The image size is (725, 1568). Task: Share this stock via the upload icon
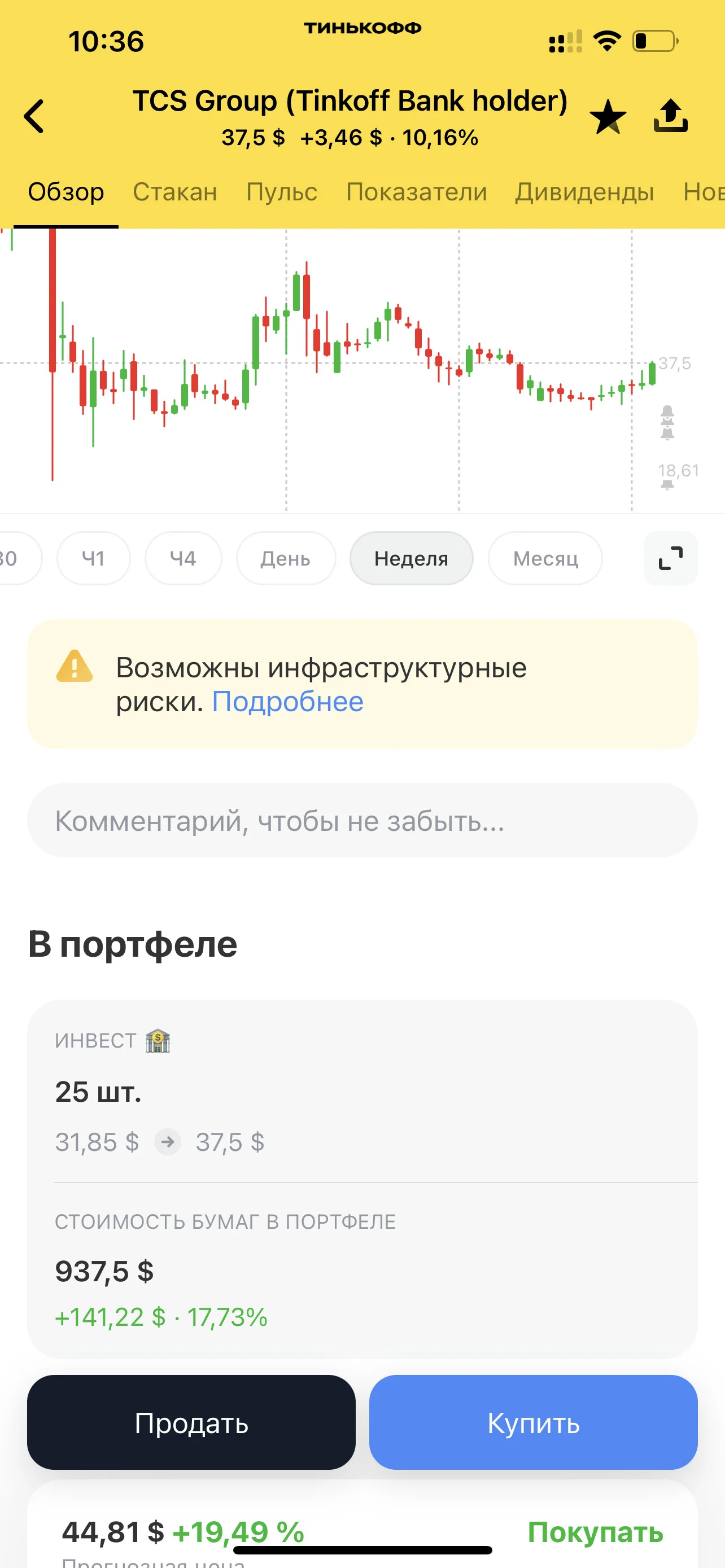tap(670, 116)
